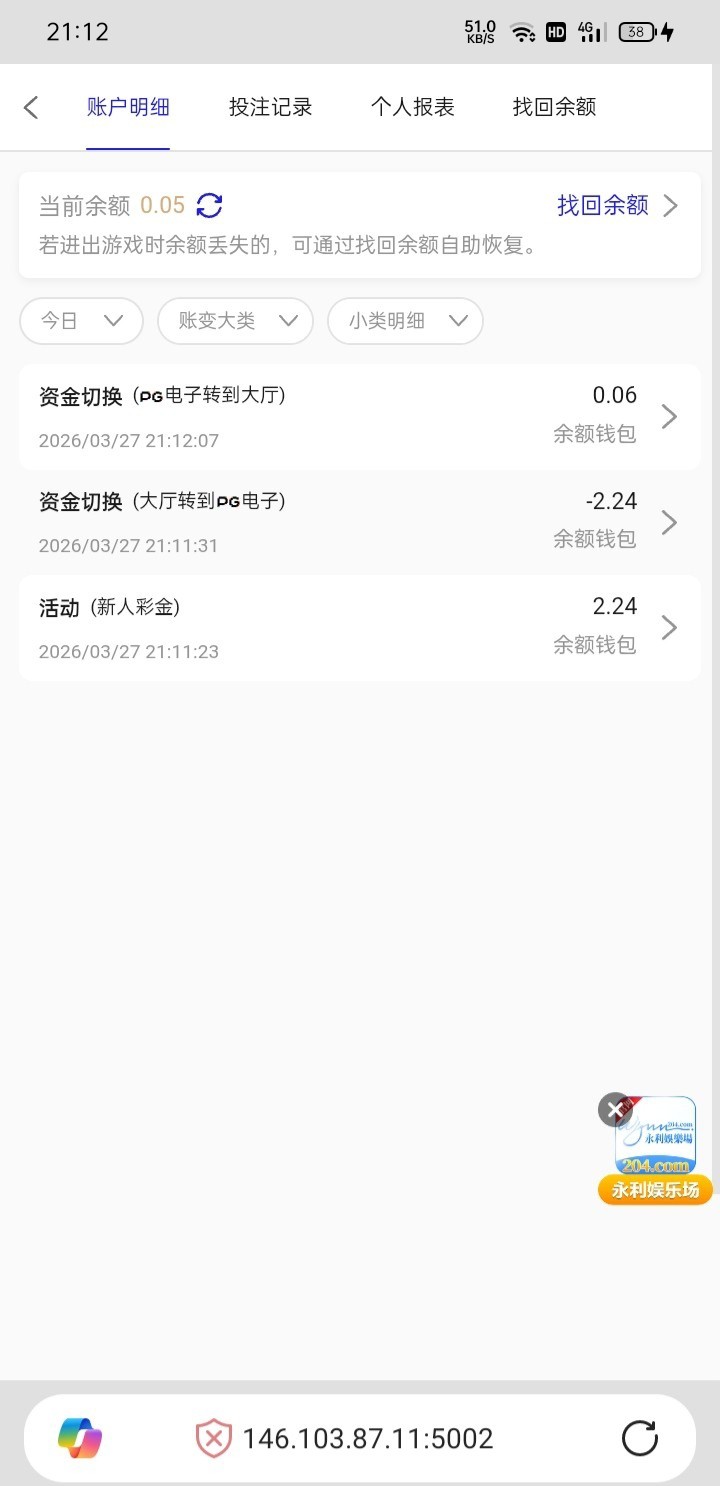Screen dimensions: 720x1486
Task: Open the 永利娱乐场 floating banner
Action: (x=658, y=1155)
